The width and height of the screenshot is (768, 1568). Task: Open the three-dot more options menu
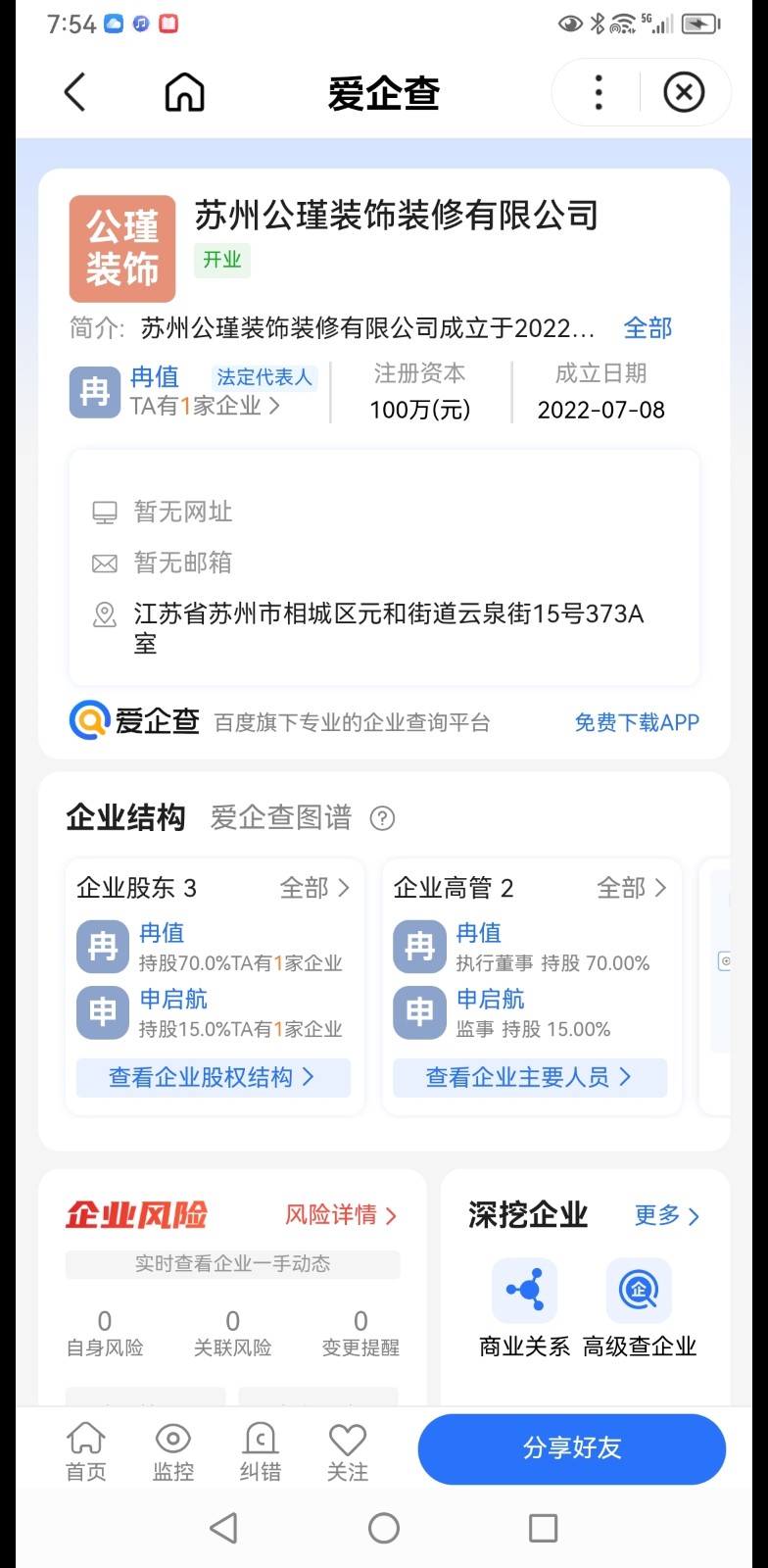coord(599,93)
